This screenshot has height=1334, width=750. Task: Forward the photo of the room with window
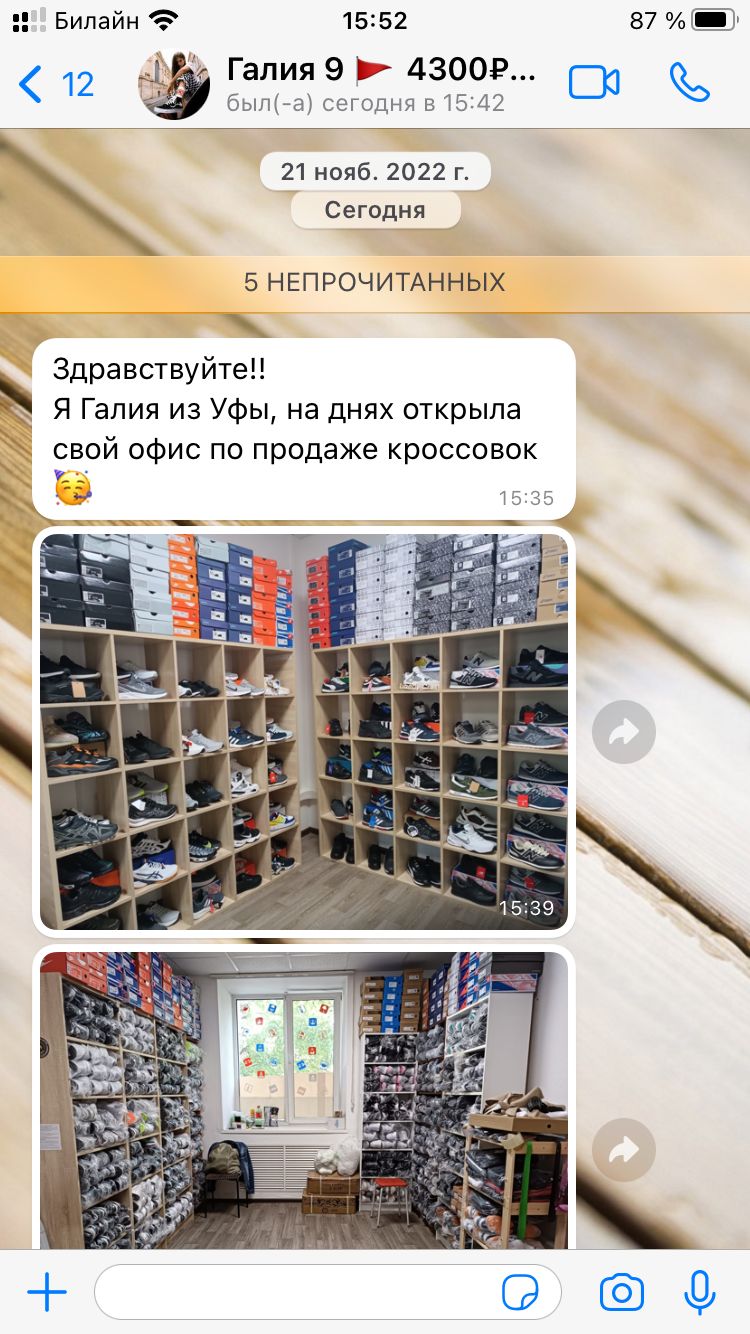(x=623, y=1150)
